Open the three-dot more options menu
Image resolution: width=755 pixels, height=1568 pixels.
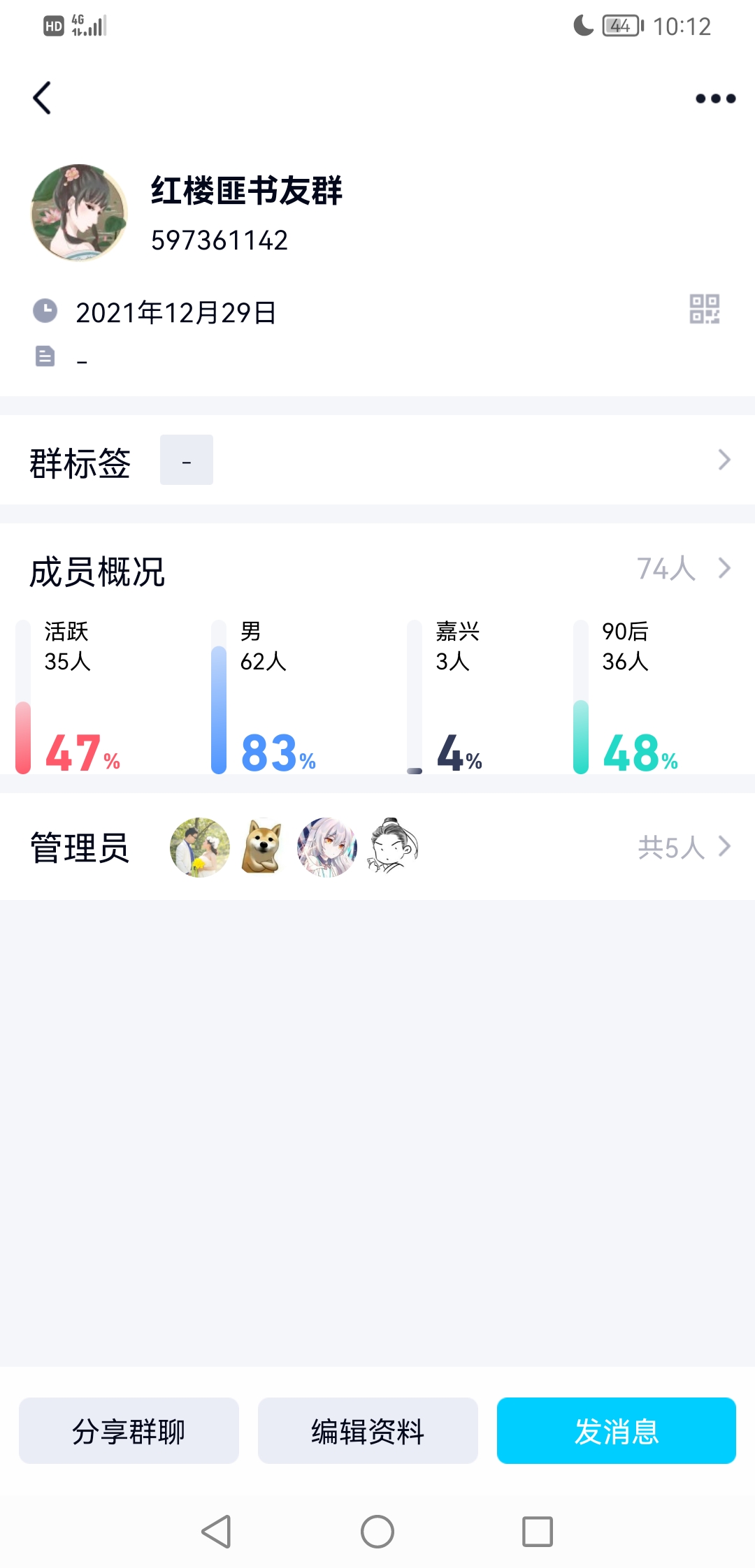click(x=715, y=99)
